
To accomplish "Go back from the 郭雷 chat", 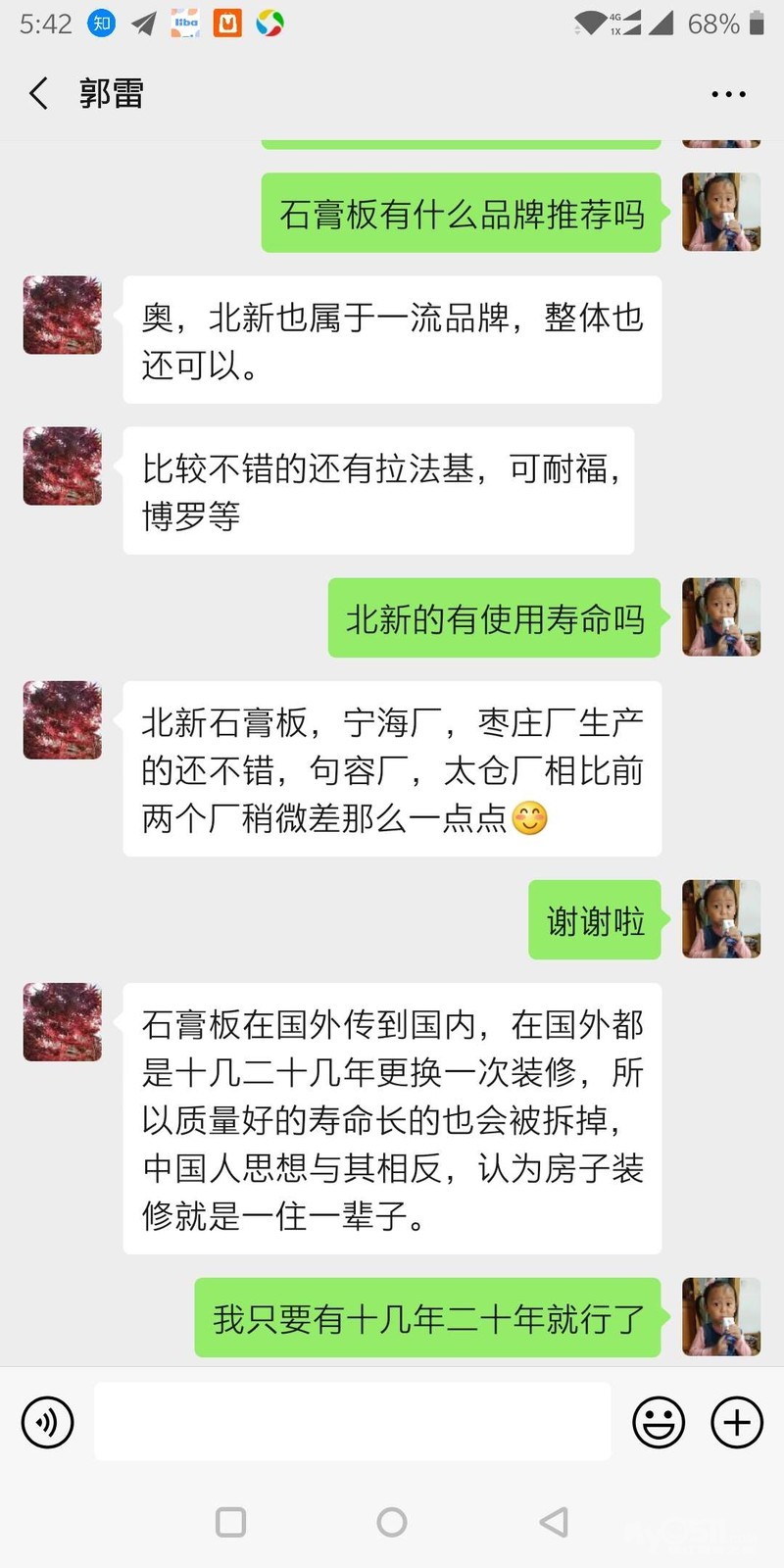I will pos(39,94).
